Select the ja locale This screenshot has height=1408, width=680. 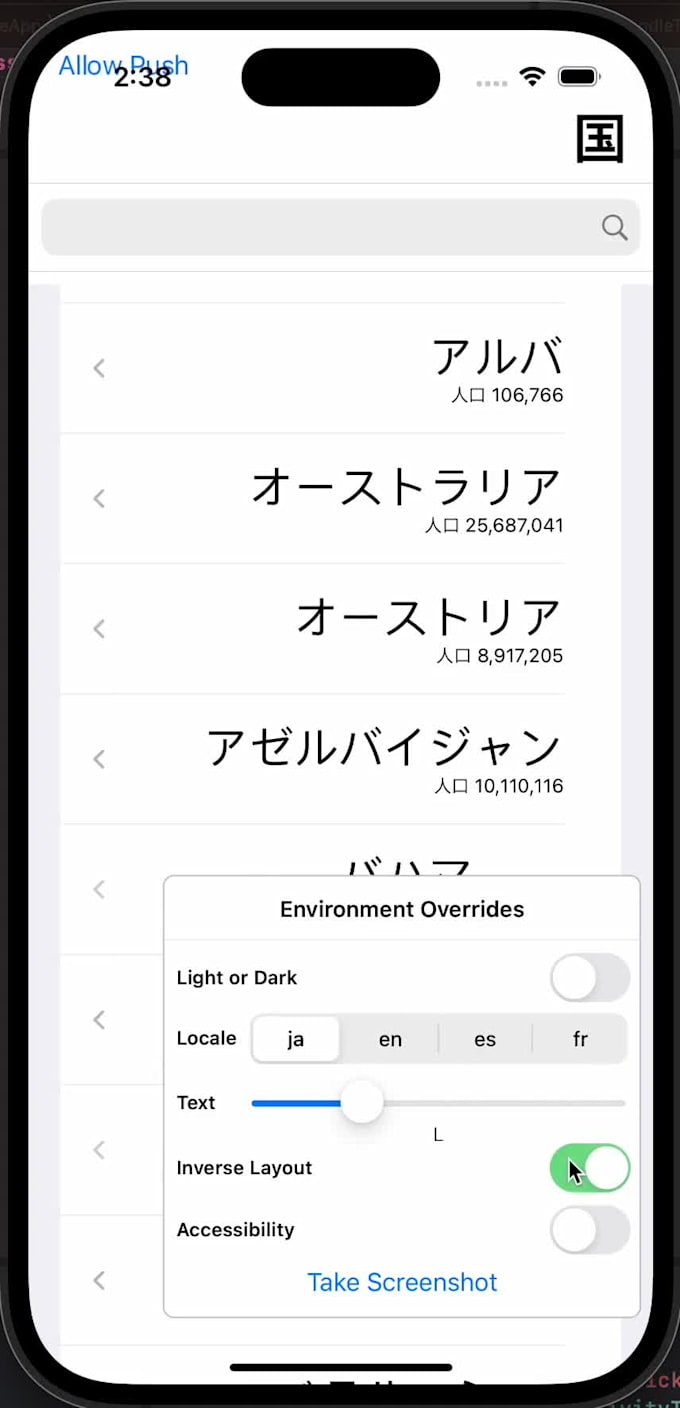(295, 1039)
